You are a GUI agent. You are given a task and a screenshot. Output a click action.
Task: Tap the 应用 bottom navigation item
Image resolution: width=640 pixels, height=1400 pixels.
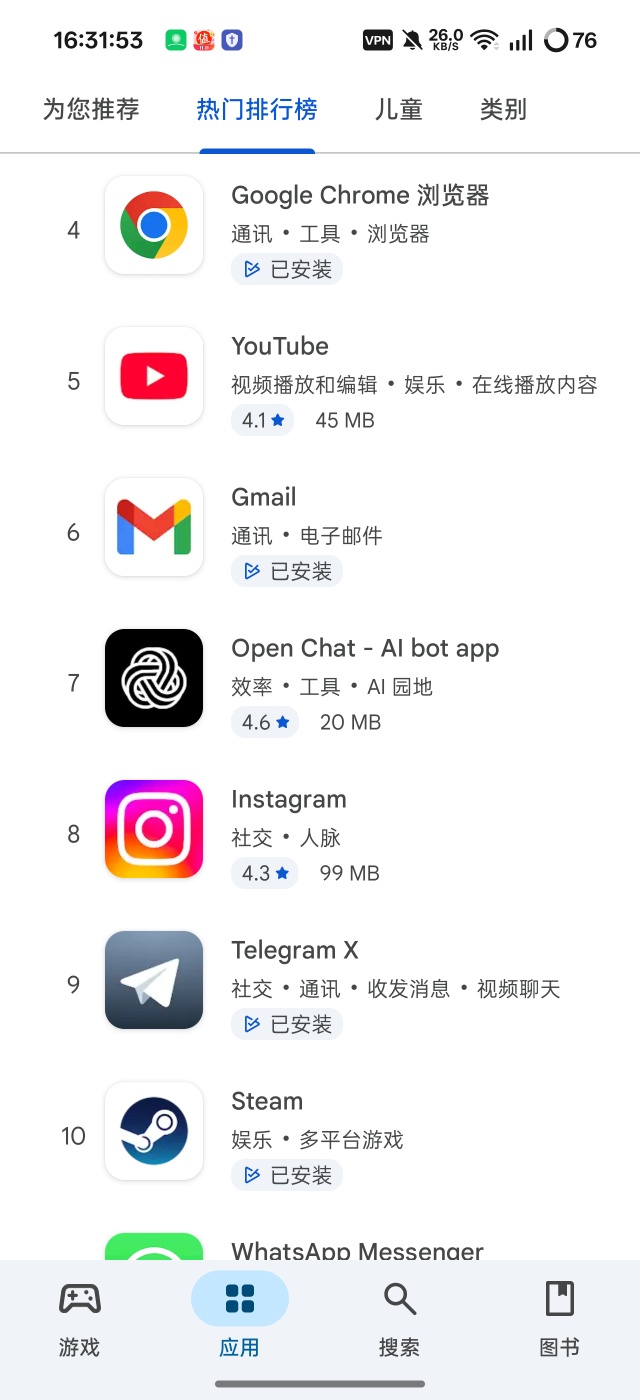pos(240,1319)
